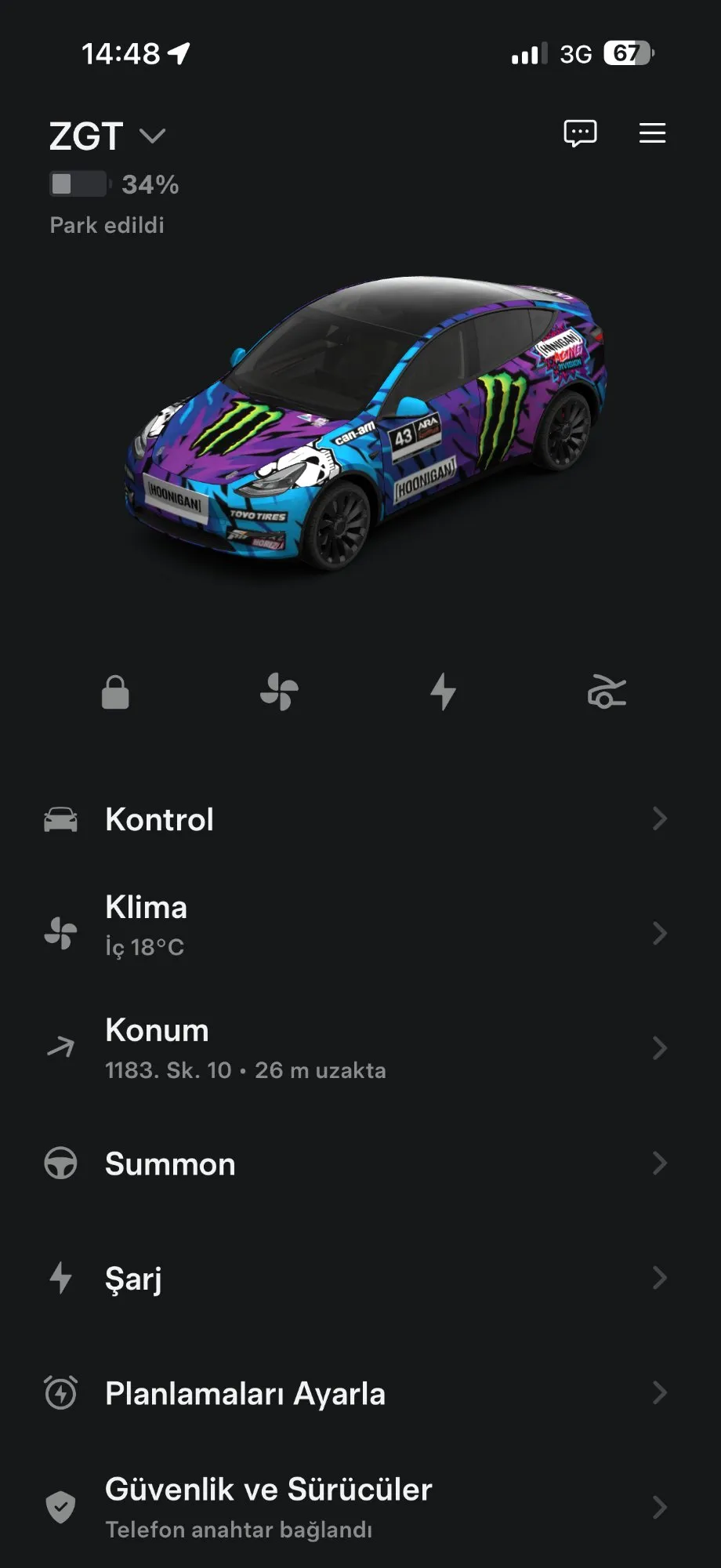Tap the lock icon to unlock the car
Screen dimensions: 721x1568
pyautogui.click(x=115, y=691)
